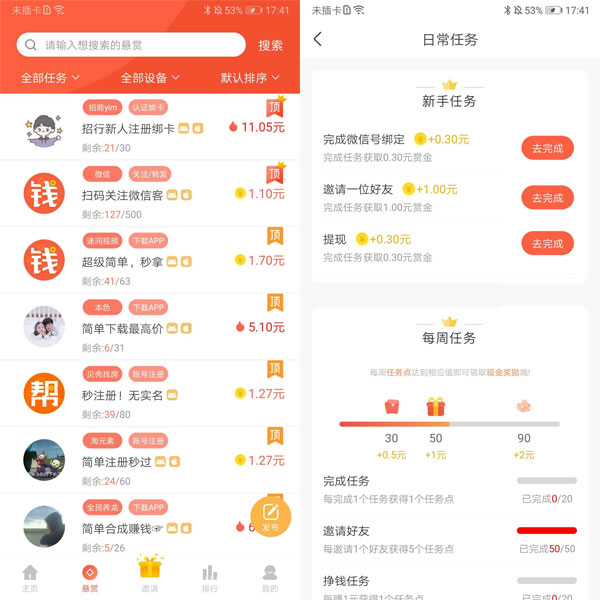
Task: Tap 去完成 next to 提现
Action: tap(547, 244)
